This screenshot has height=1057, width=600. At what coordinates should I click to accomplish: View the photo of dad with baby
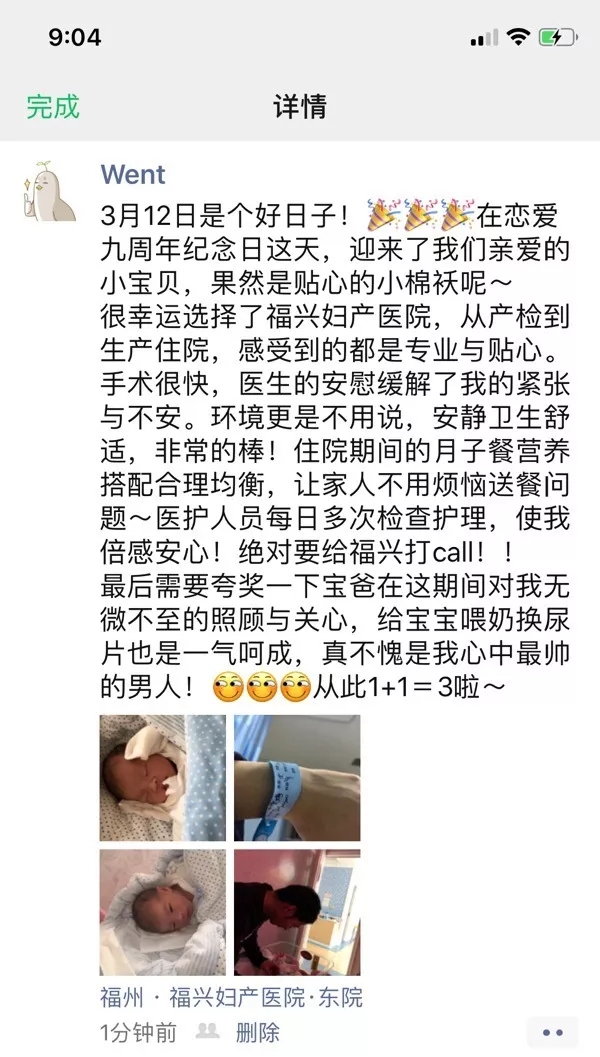point(296,912)
